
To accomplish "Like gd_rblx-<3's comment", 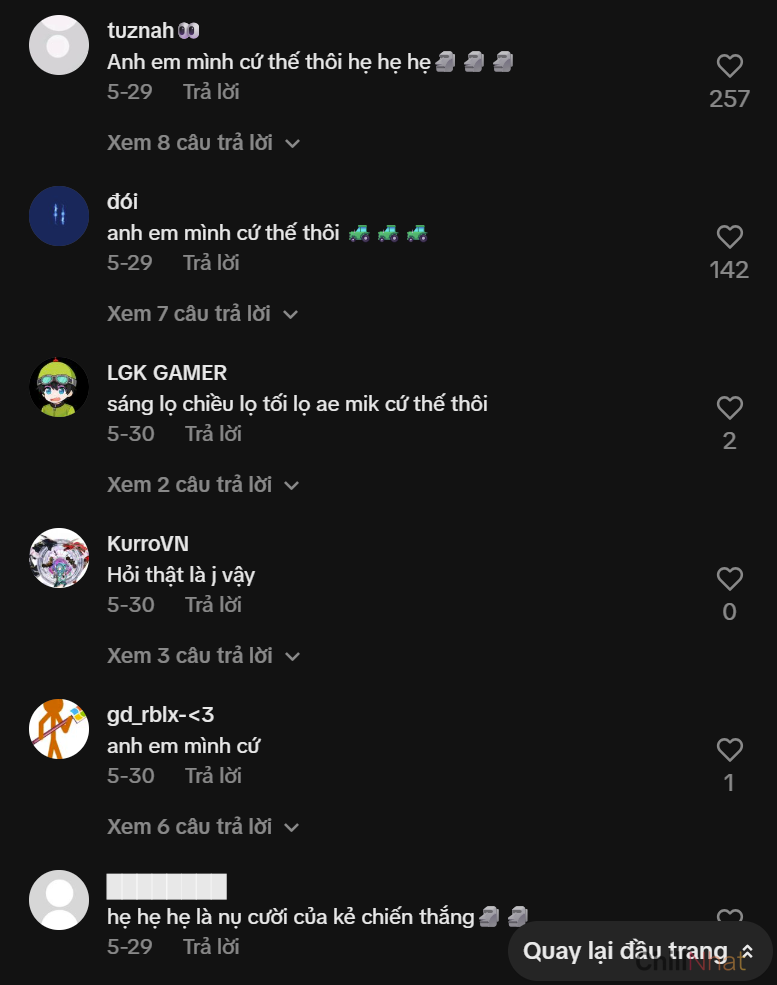I will coord(730,750).
